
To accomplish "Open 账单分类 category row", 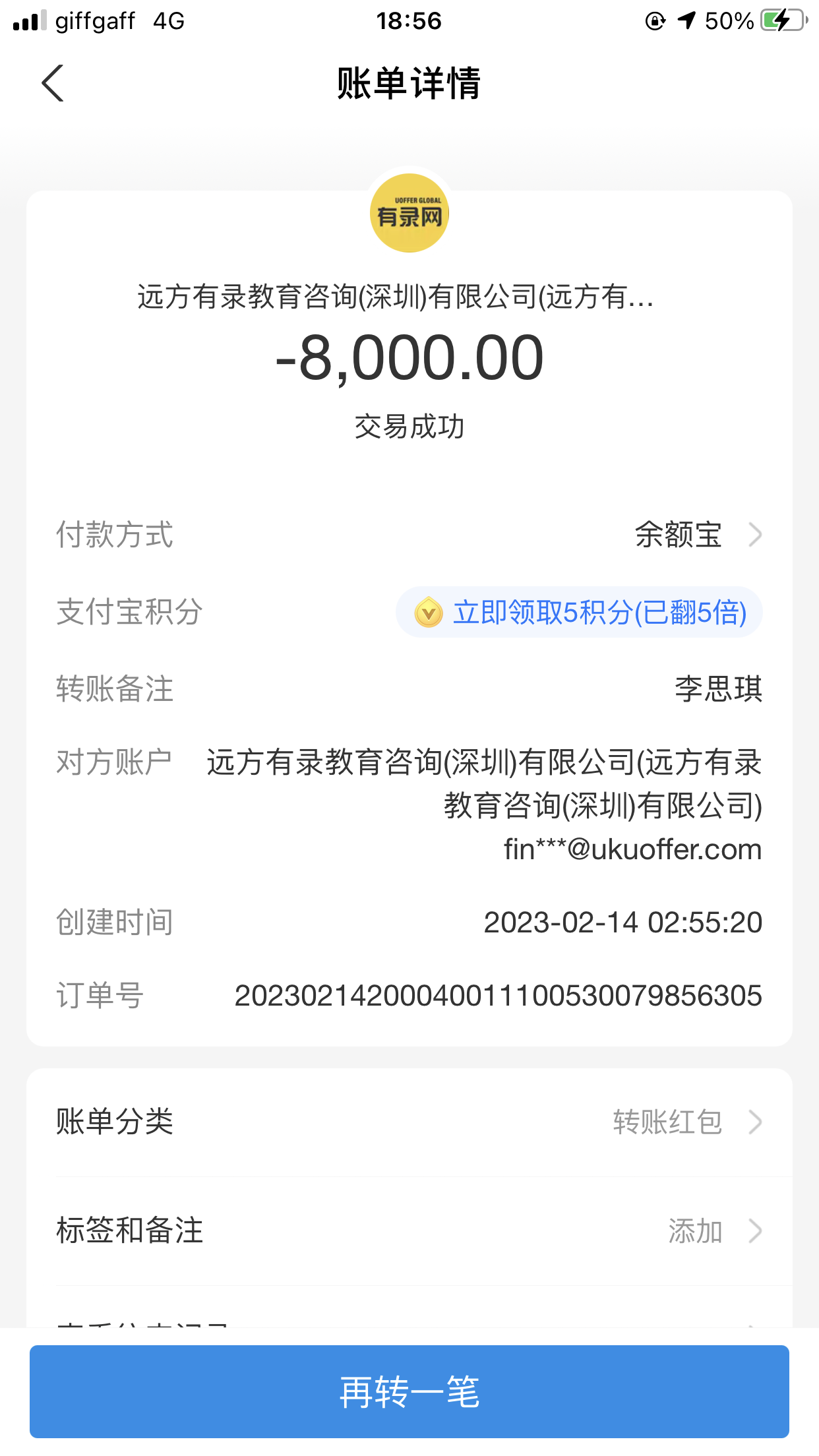I will click(409, 1122).
